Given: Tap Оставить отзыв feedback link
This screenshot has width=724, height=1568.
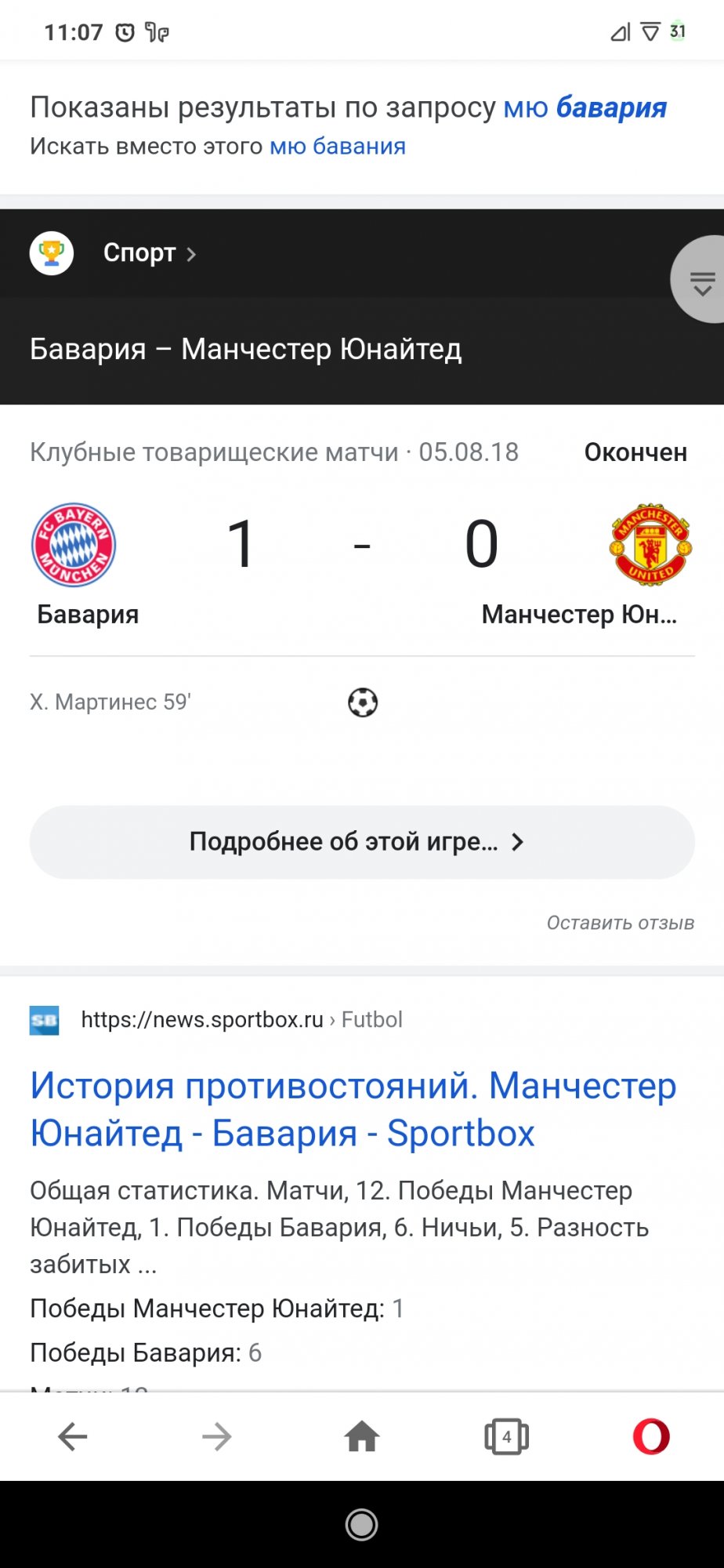Looking at the screenshot, I should tap(620, 923).
